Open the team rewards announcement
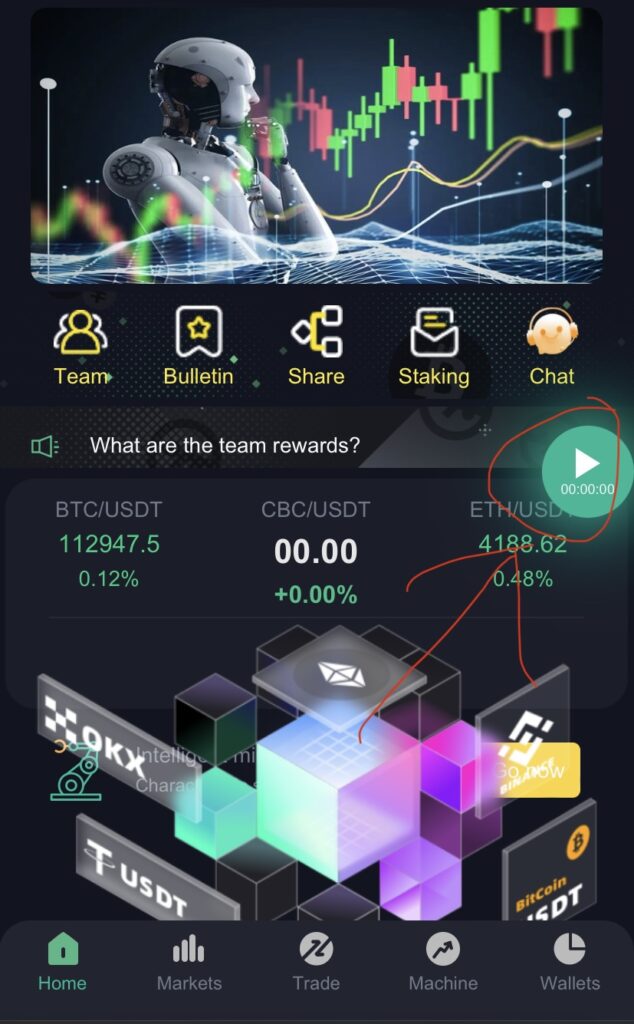The width and height of the screenshot is (634, 1024). [225, 445]
